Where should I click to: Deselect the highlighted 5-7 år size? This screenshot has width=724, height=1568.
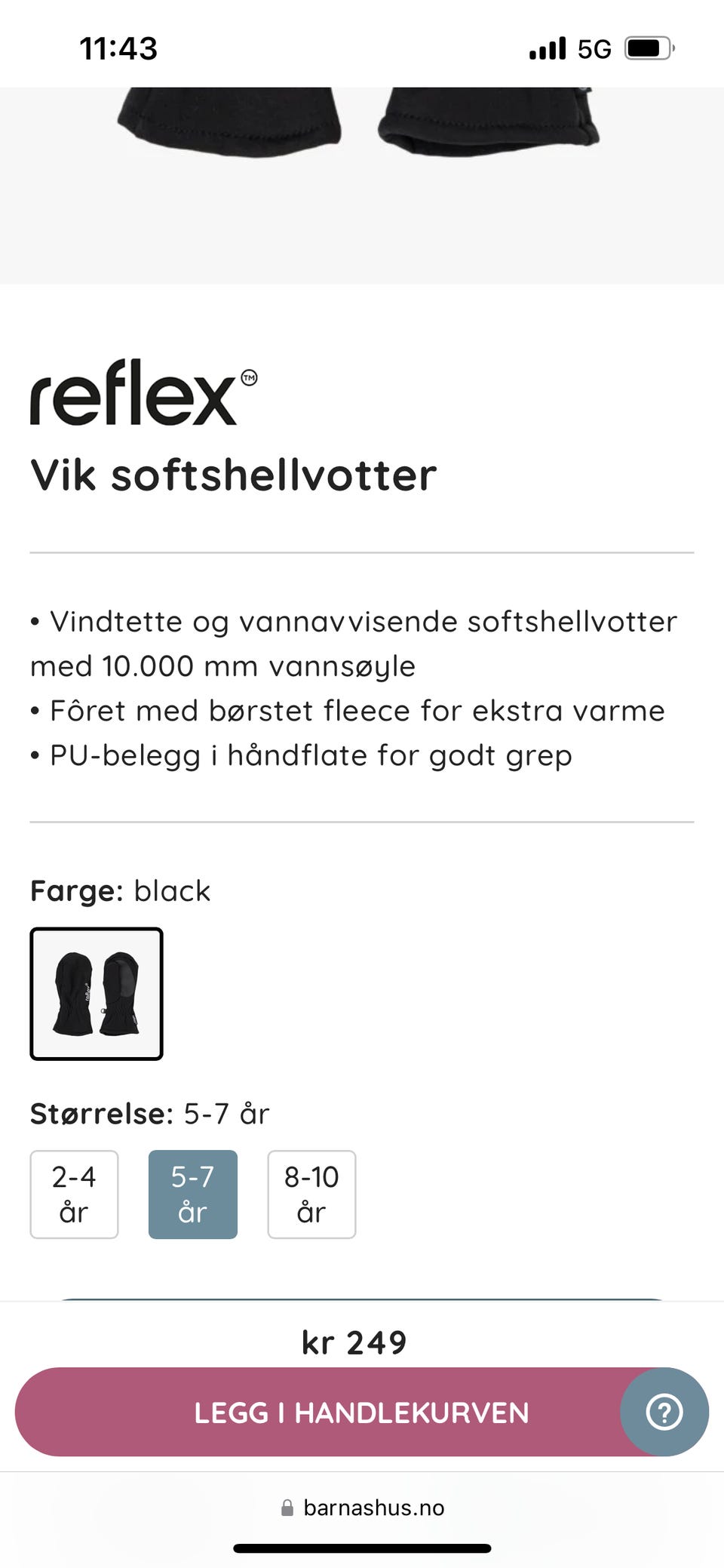192,1194
